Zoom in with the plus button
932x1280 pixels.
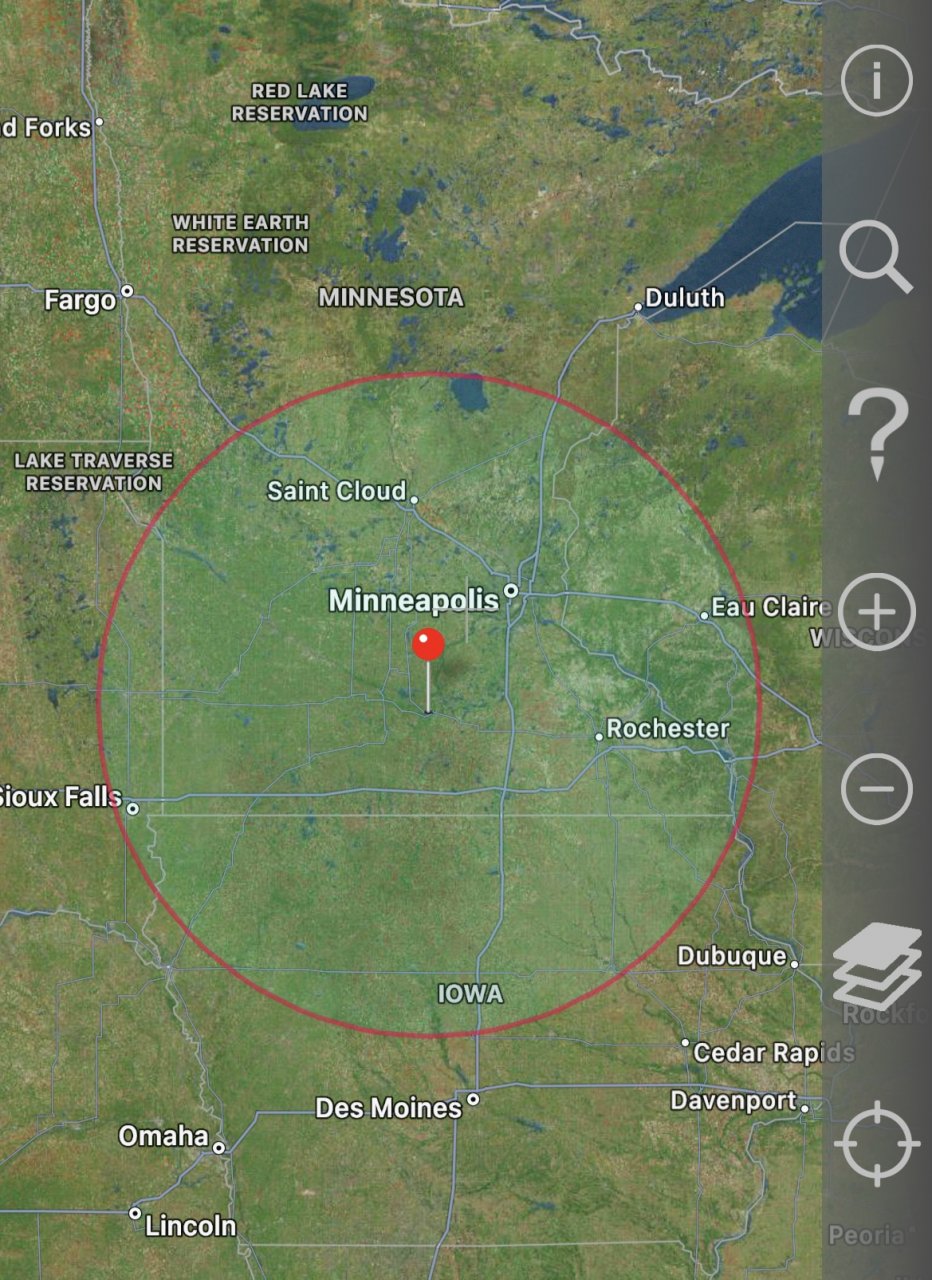pyautogui.click(x=877, y=612)
